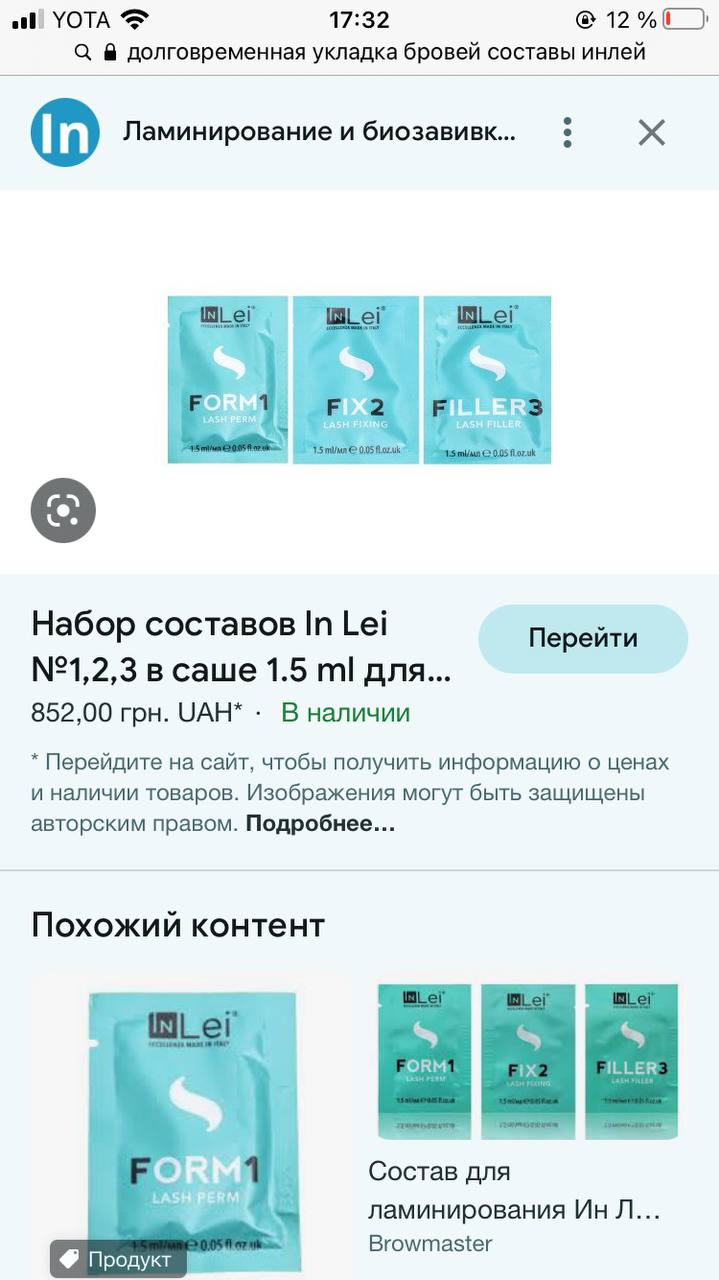Open the Подробнее link
The image size is (719, 1280).
320,824
